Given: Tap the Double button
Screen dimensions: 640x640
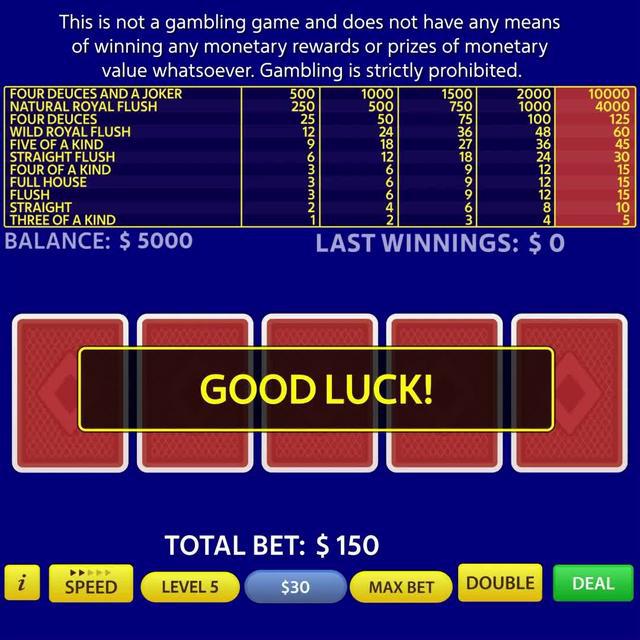Looking at the screenshot, I should click(500, 583).
